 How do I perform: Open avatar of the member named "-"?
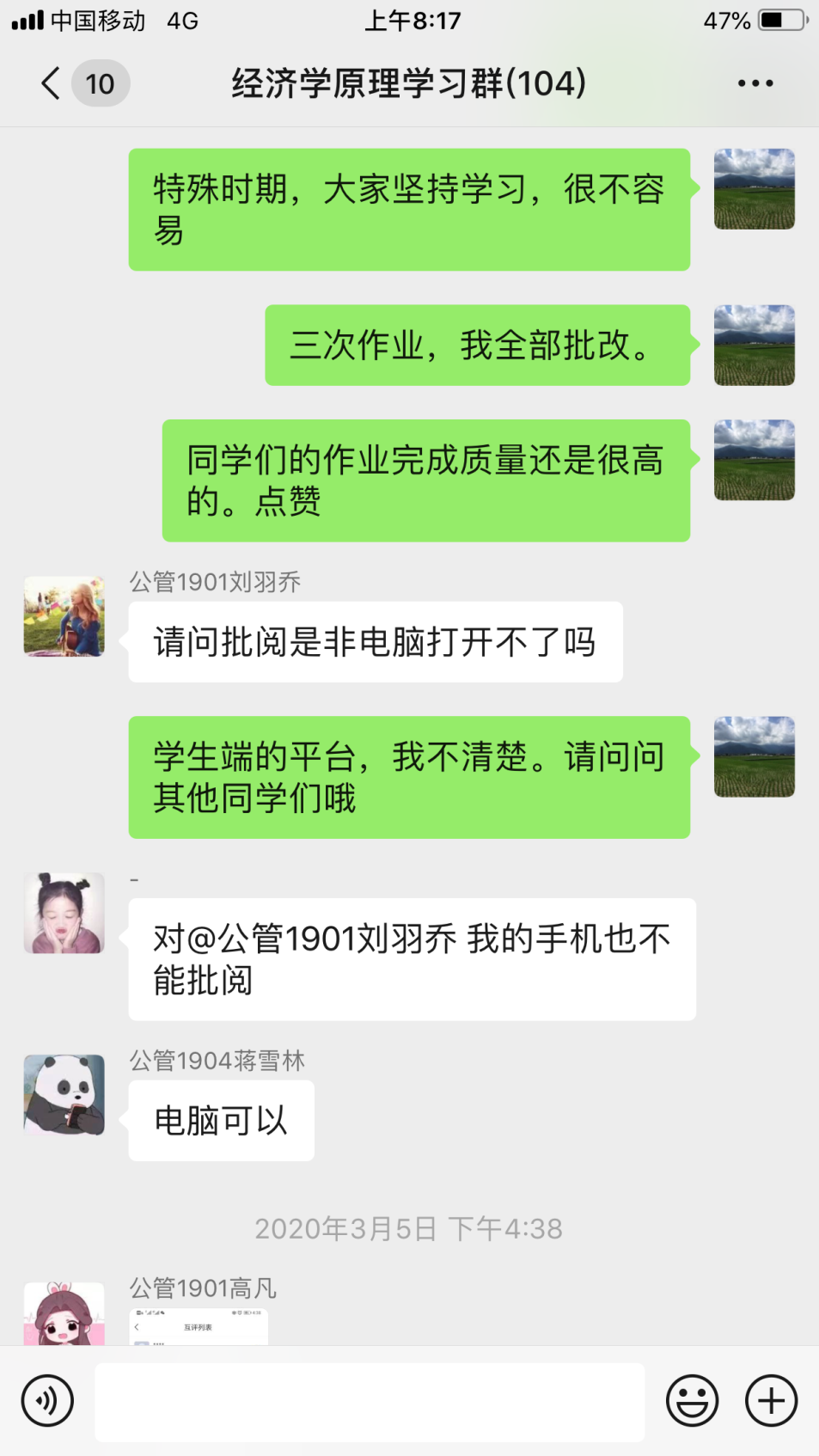pos(64,913)
